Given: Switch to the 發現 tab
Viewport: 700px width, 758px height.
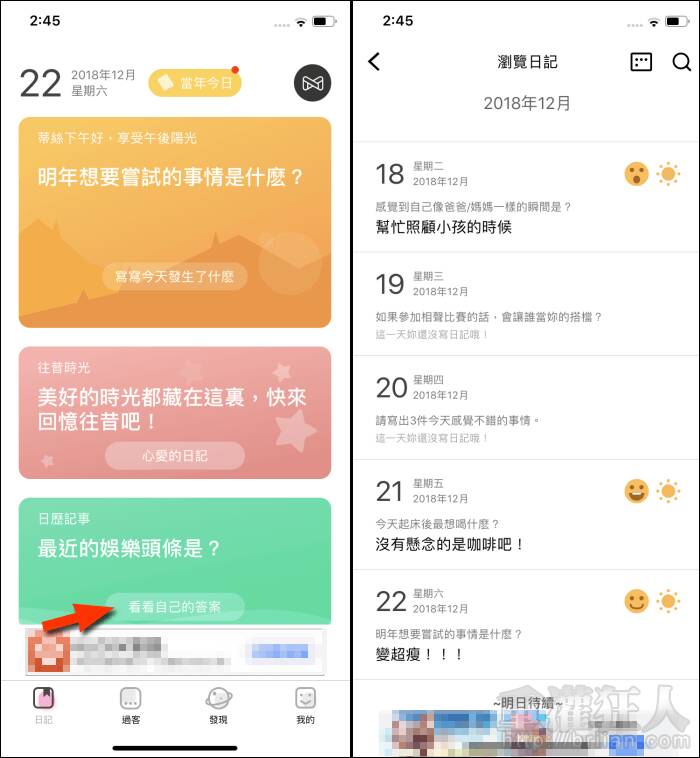Looking at the screenshot, I should 218,705.
